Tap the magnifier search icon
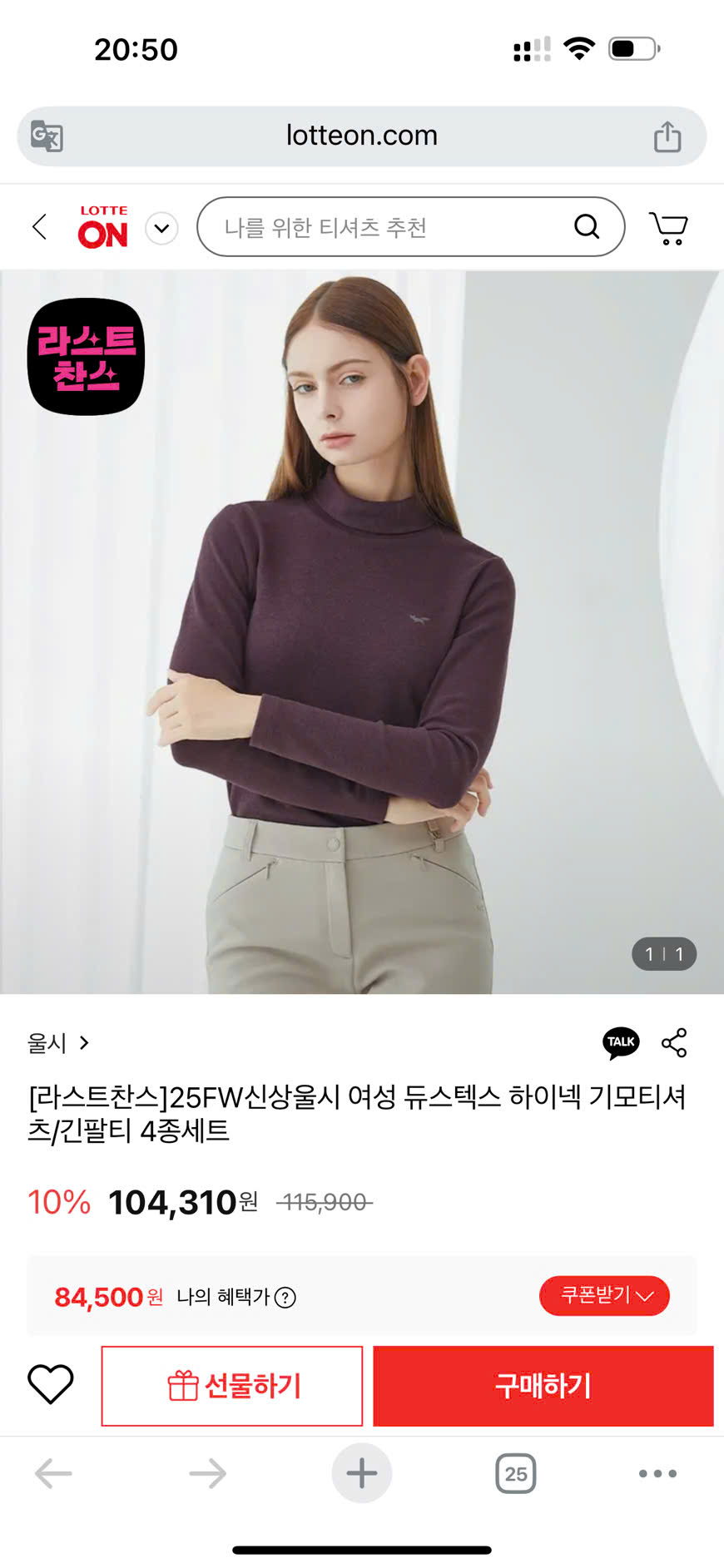724x1568 pixels. click(x=587, y=226)
